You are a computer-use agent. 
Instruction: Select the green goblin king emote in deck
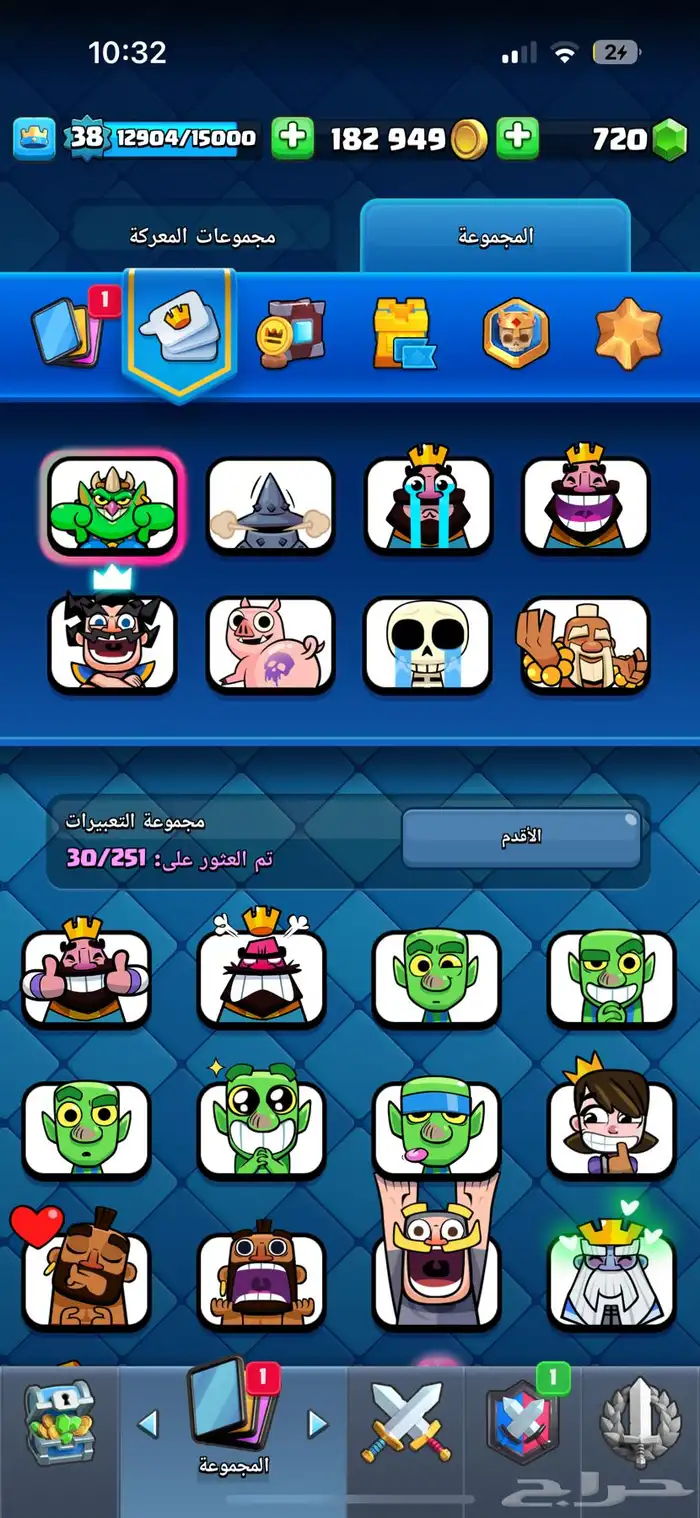pyautogui.click(x=112, y=505)
